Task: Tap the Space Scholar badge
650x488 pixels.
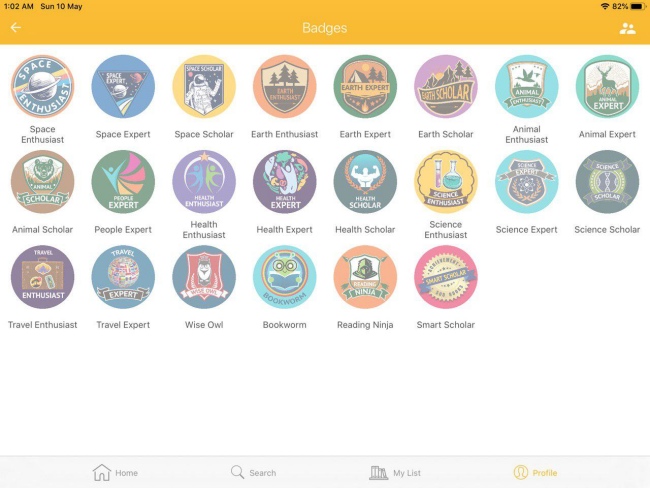Action: click(x=204, y=87)
